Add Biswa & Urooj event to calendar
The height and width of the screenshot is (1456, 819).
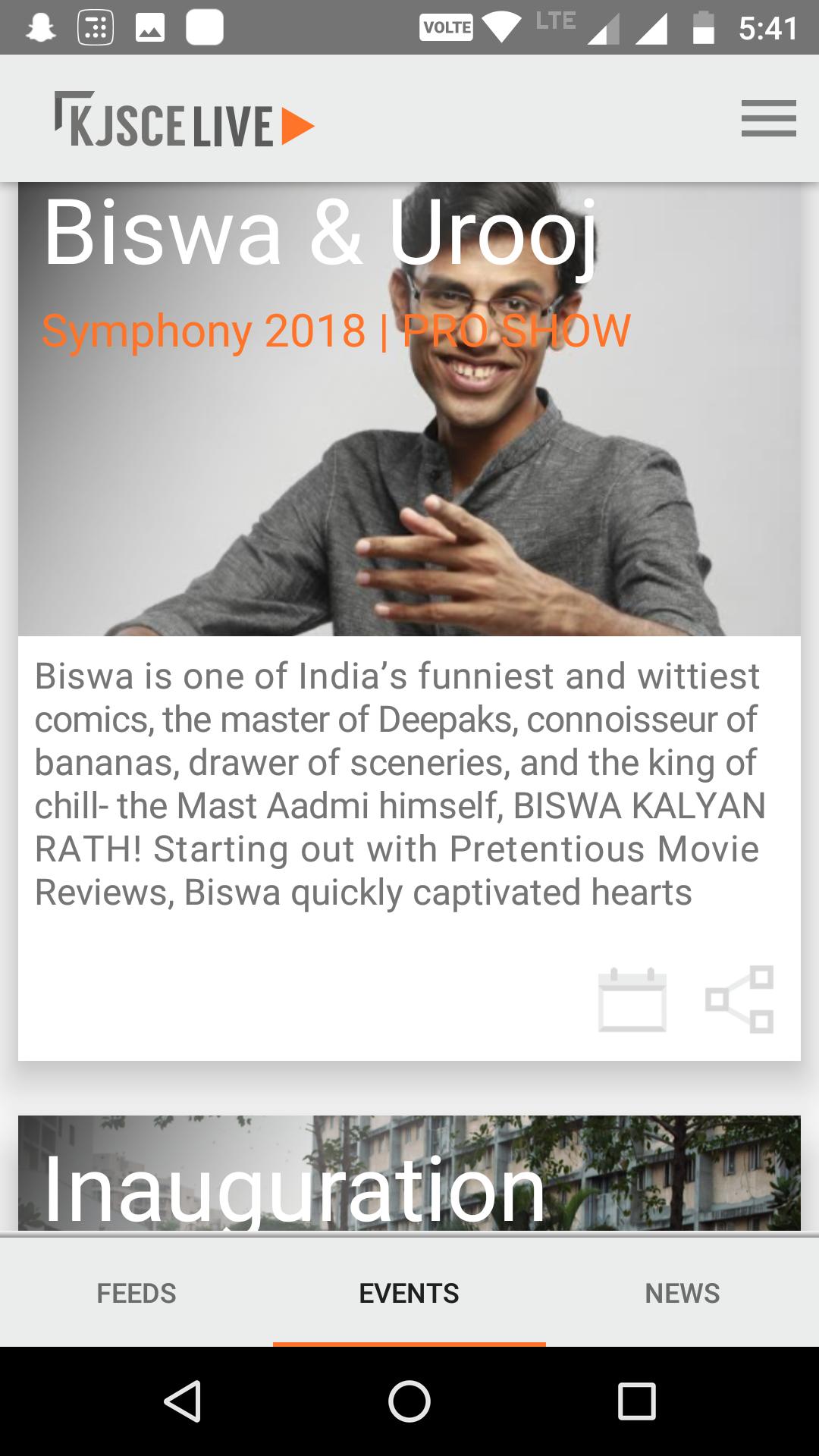coord(632,999)
